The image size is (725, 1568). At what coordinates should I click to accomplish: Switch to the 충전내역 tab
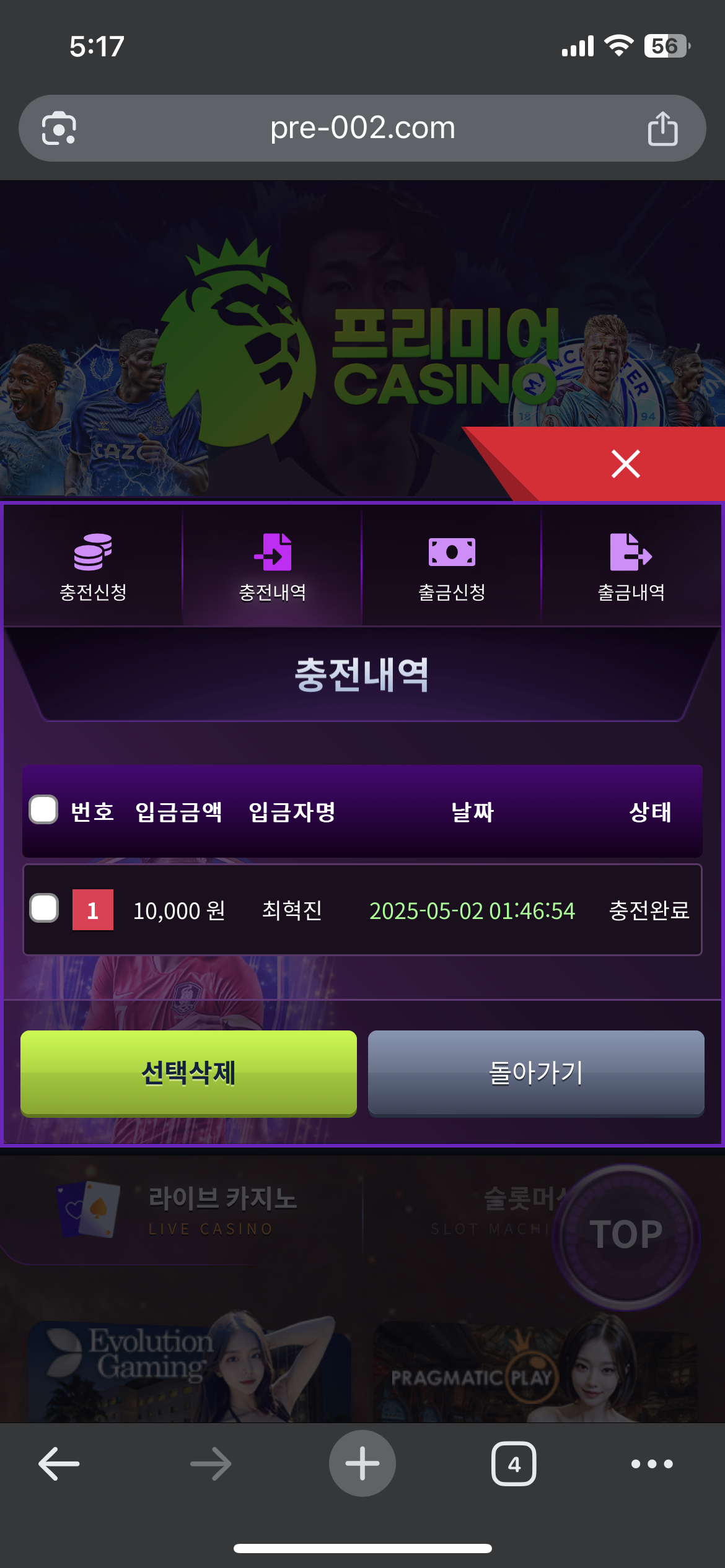pos(272,566)
